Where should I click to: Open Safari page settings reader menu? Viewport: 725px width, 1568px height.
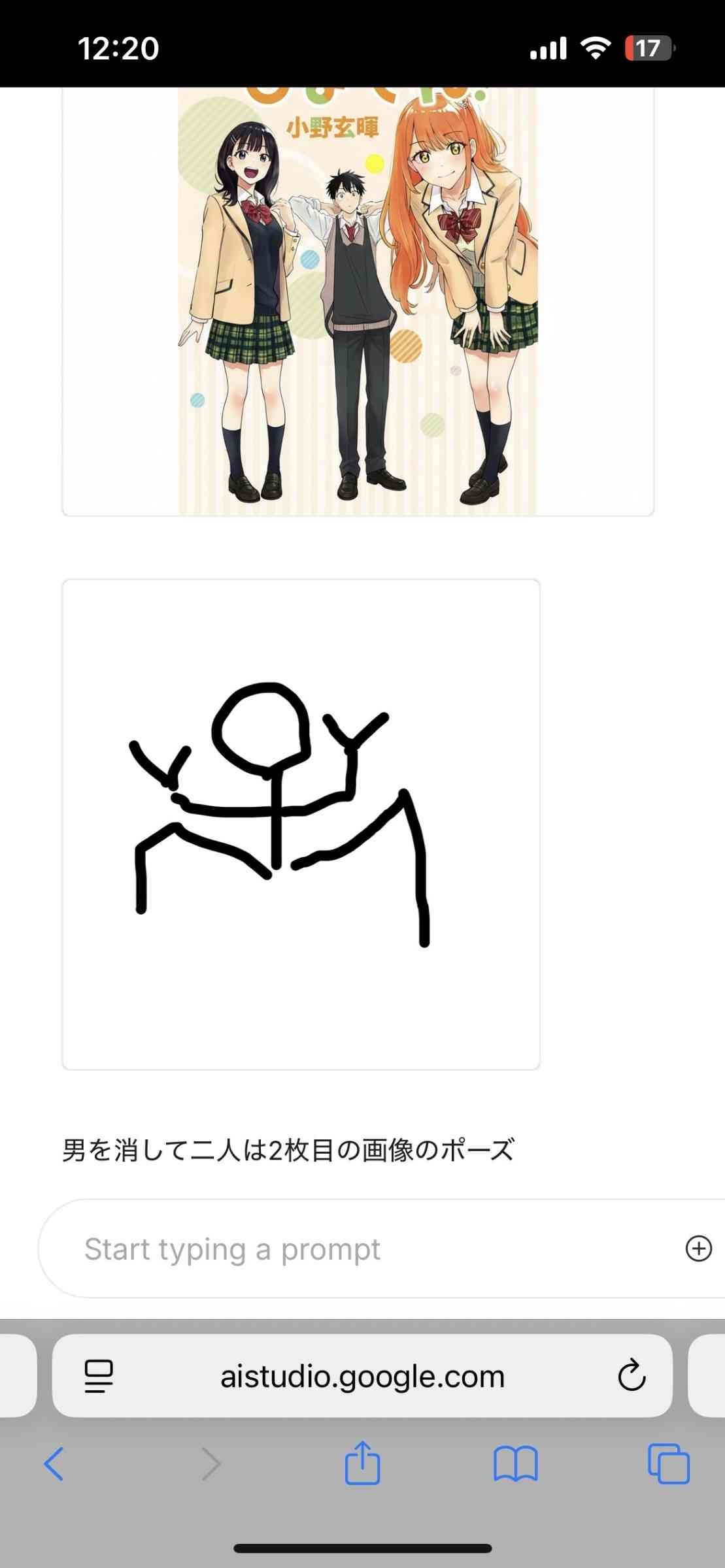pos(99,1376)
